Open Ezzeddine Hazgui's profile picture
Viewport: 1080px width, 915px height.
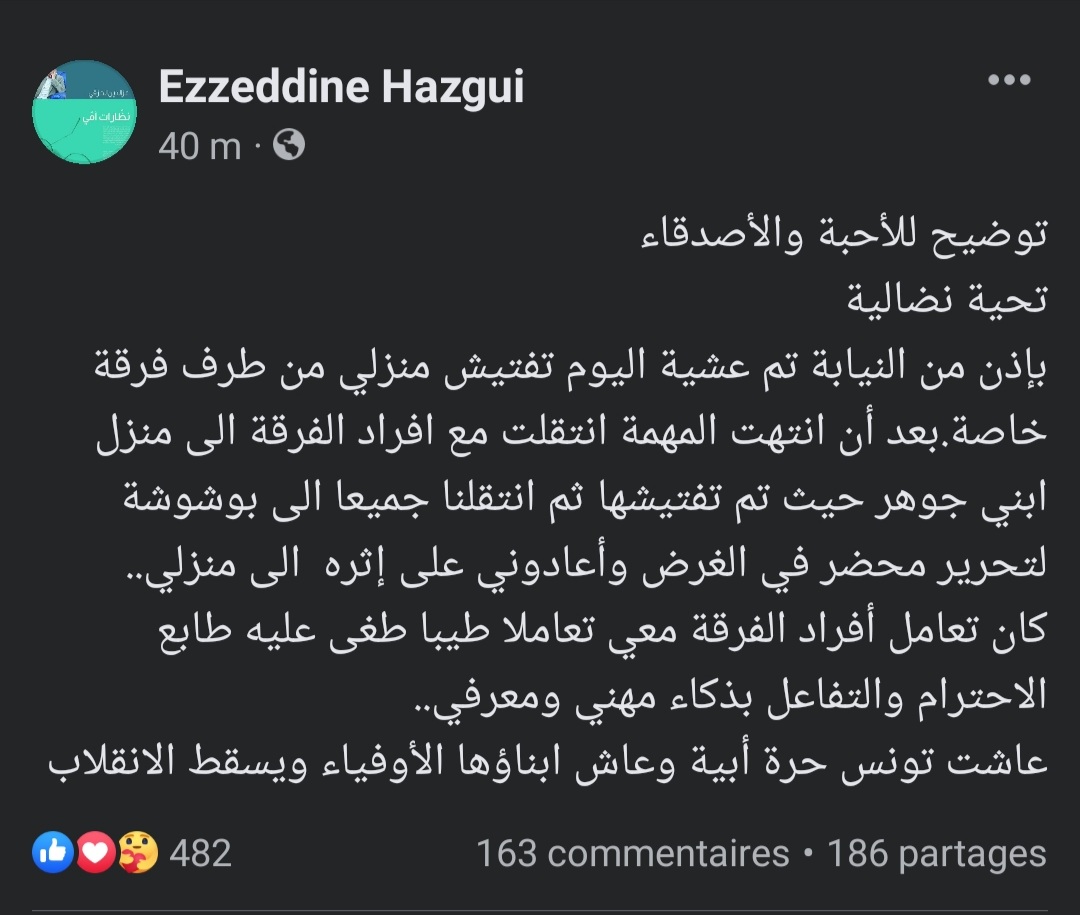coord(84,111)
